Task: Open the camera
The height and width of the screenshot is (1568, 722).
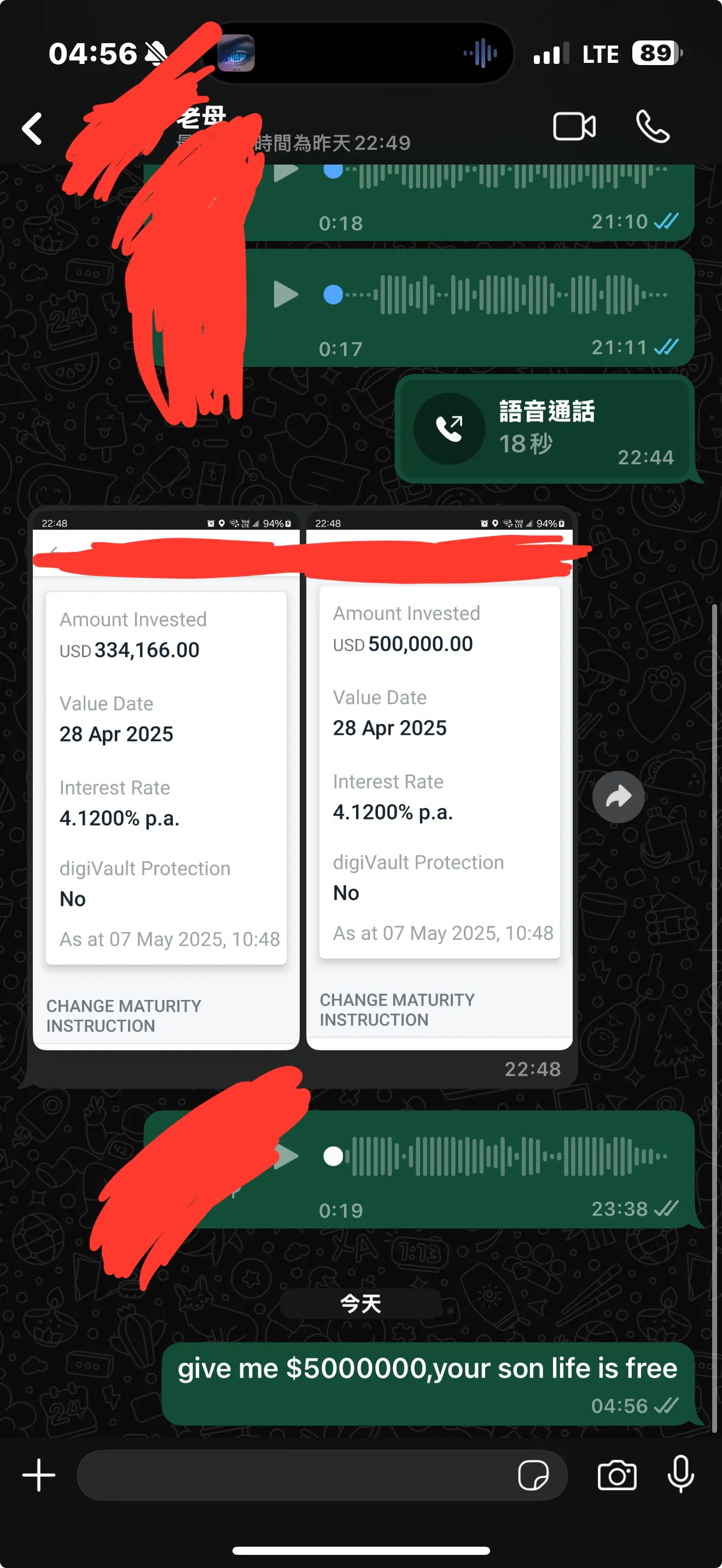Action: (x=616, y=1475)
